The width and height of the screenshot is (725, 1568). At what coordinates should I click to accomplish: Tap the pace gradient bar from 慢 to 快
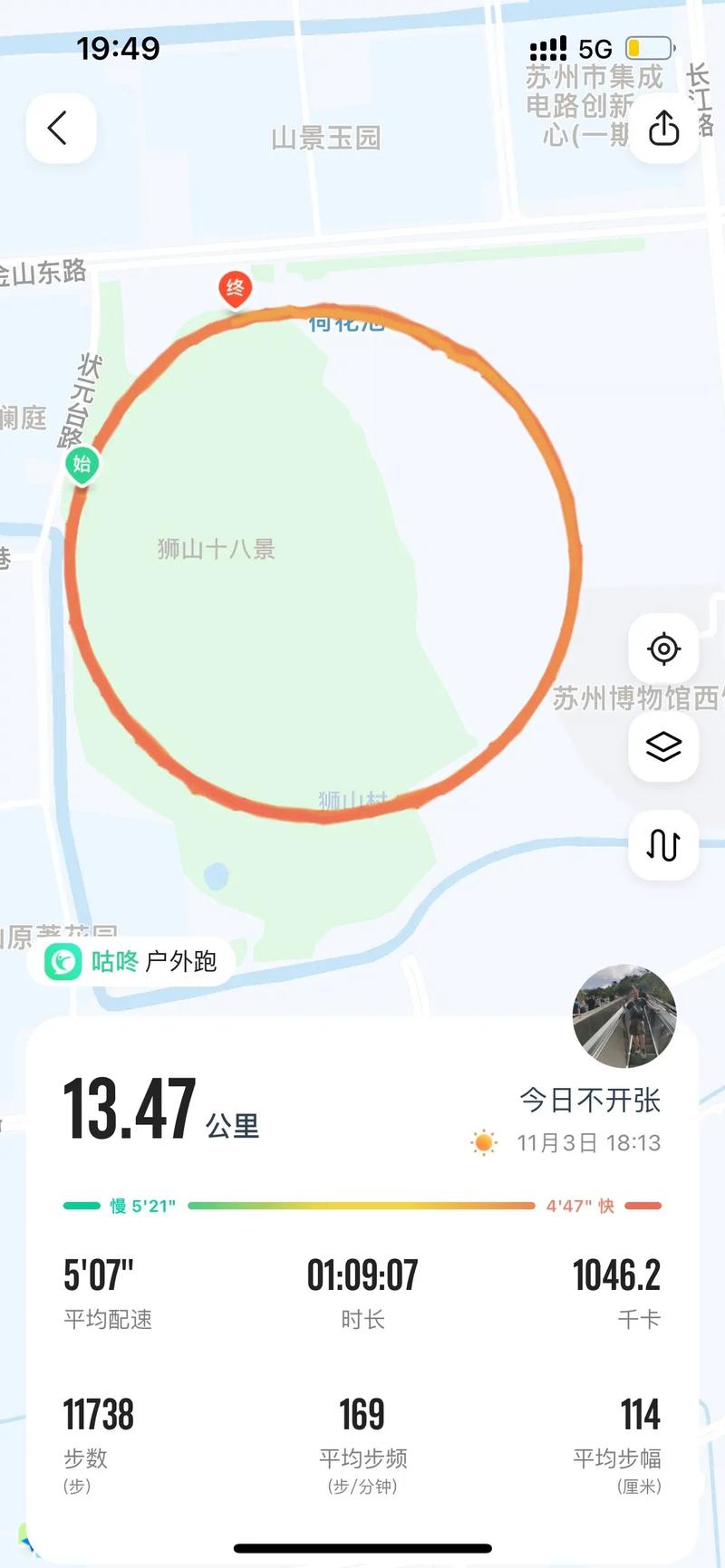pyautogui.click(x=362, y=1205)
